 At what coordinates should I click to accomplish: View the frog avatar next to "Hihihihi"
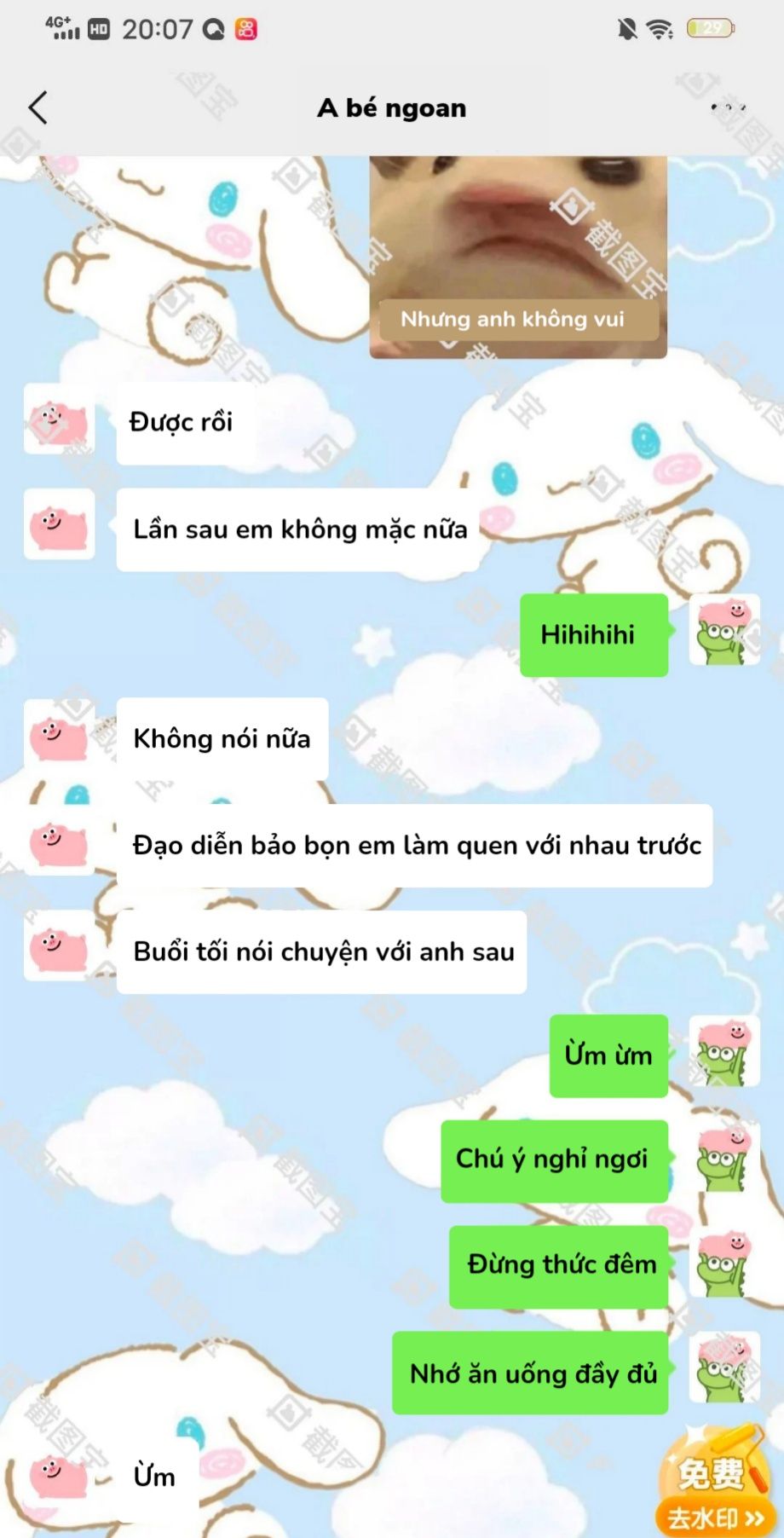coord(723,632)
